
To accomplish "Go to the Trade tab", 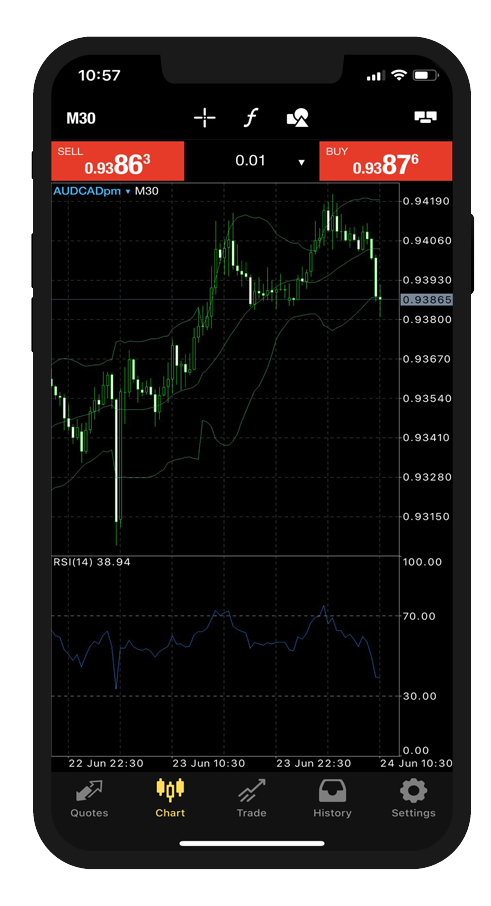I will pos(251,798).
